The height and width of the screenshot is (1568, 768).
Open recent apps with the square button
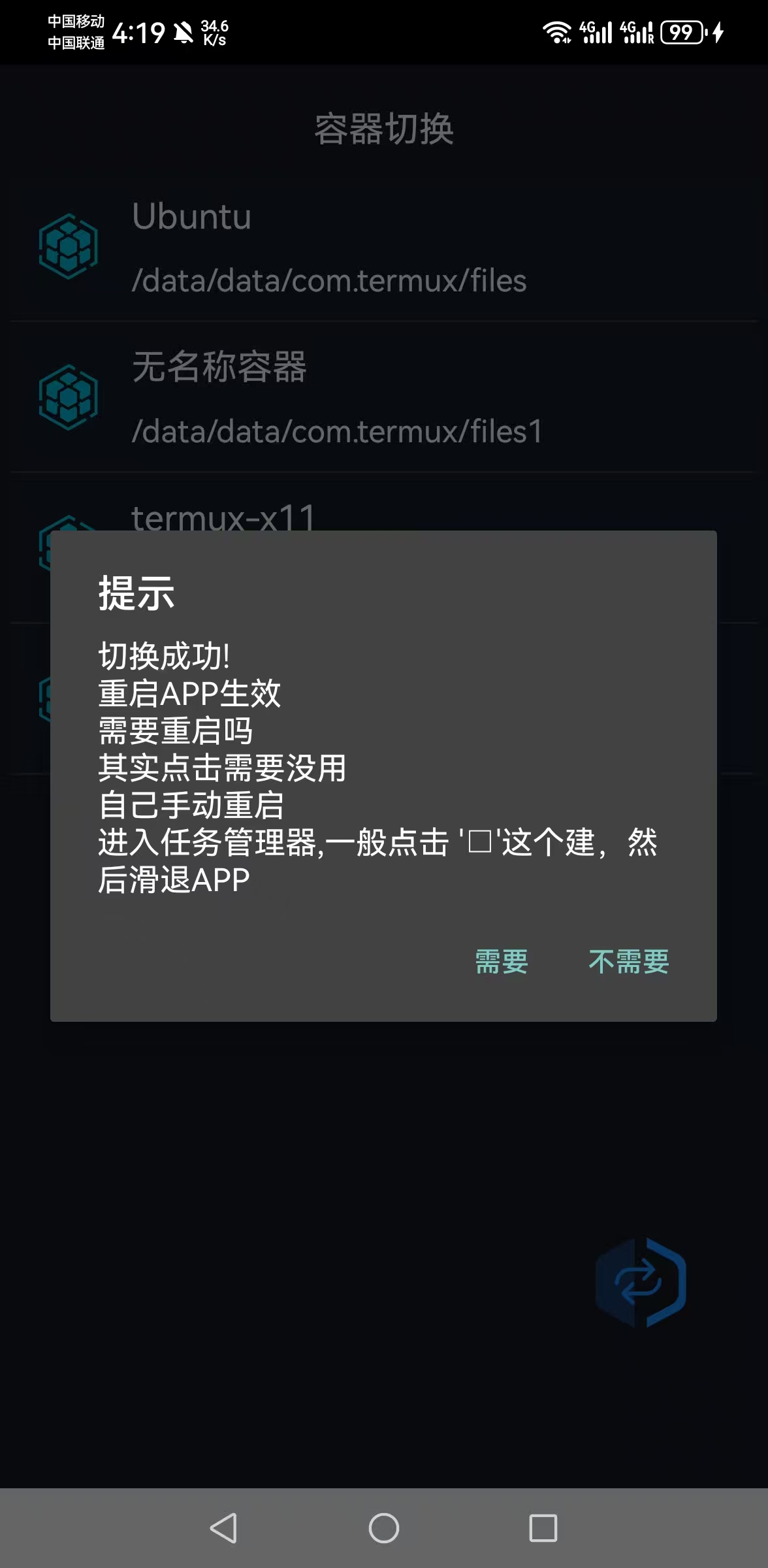click(x=543, y=1527)
